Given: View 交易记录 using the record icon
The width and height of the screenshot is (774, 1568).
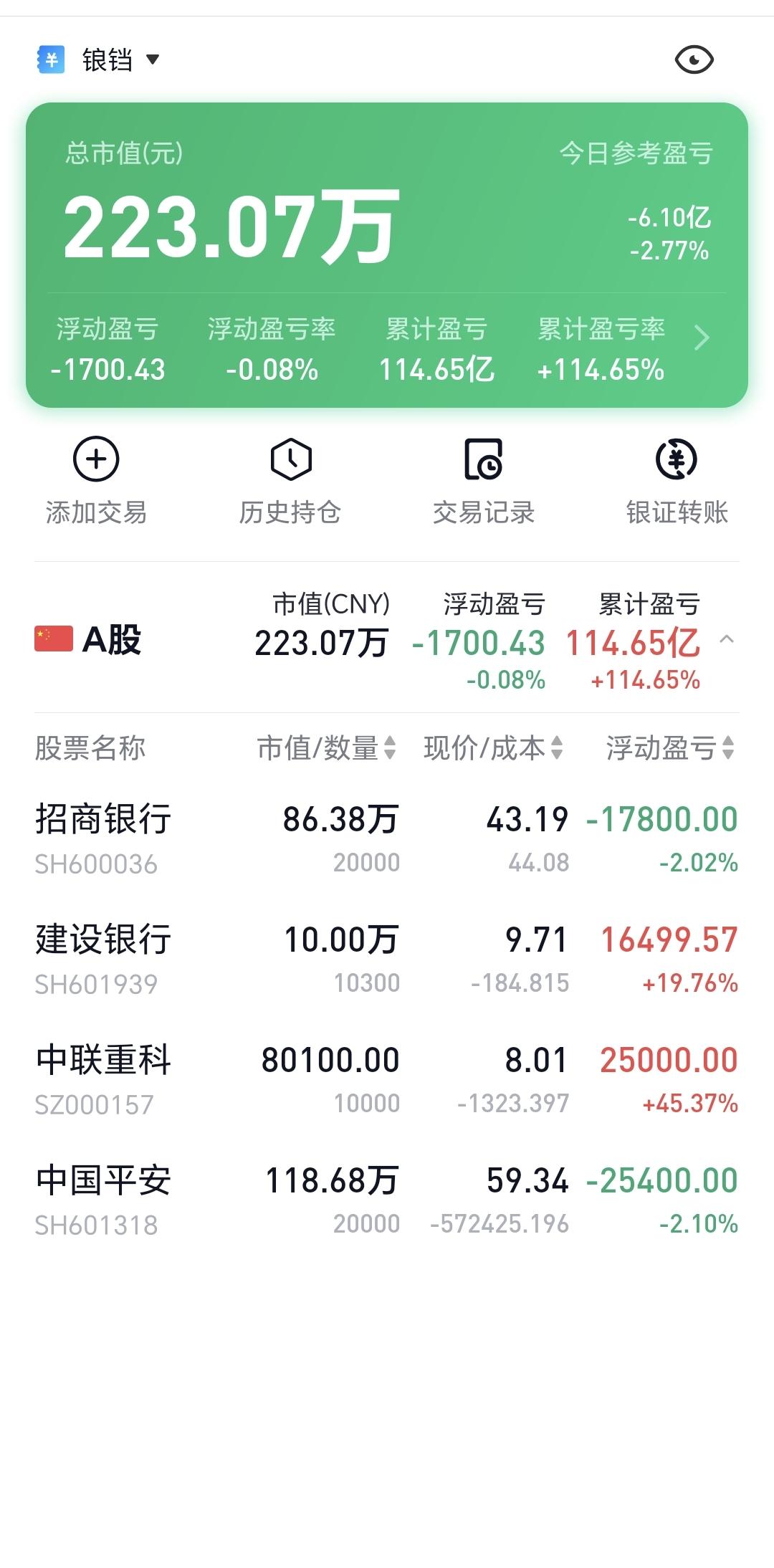Looking at the screenshot, I should click(484, 461).
